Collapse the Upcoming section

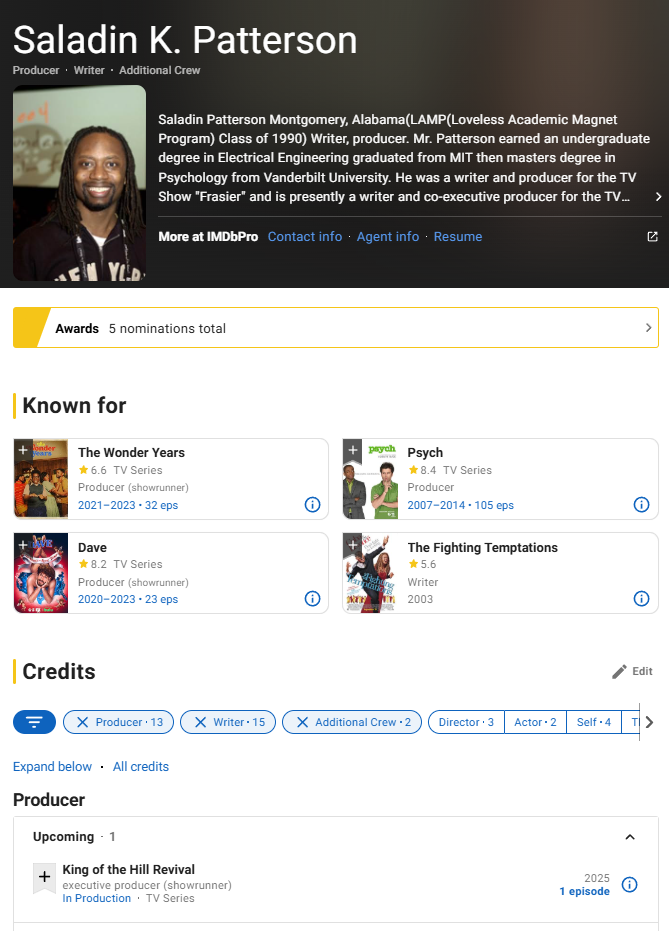[x=630, y=837]
